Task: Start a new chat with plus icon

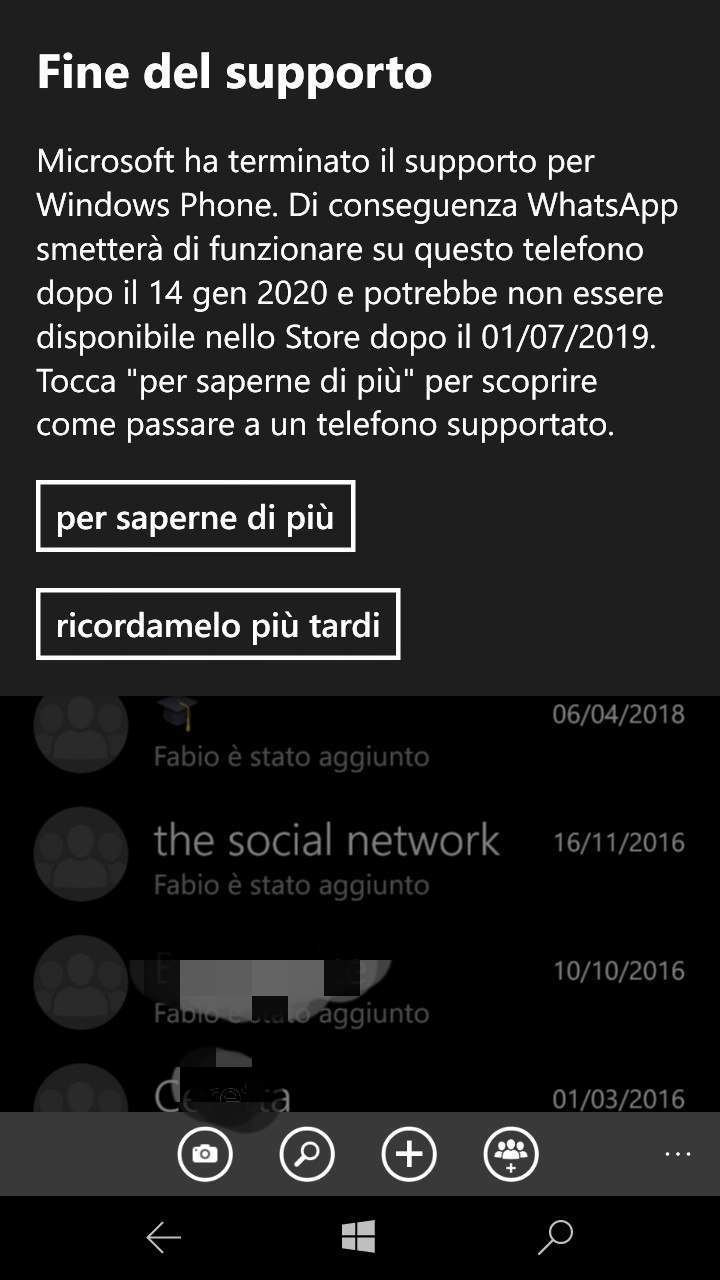Action: [409, 1154]
